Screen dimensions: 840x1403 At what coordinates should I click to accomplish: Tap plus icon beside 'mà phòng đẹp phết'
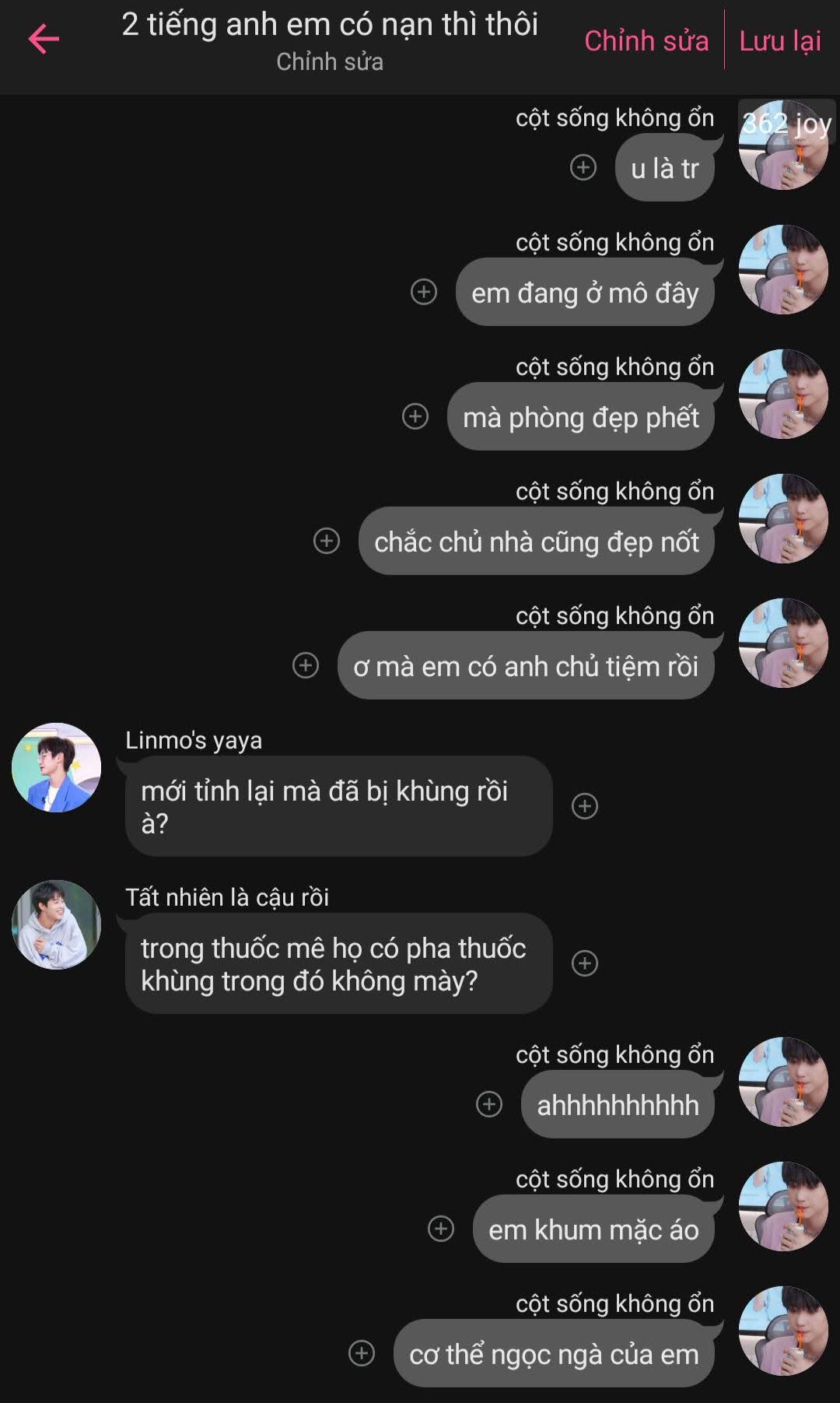coord(415,416)
